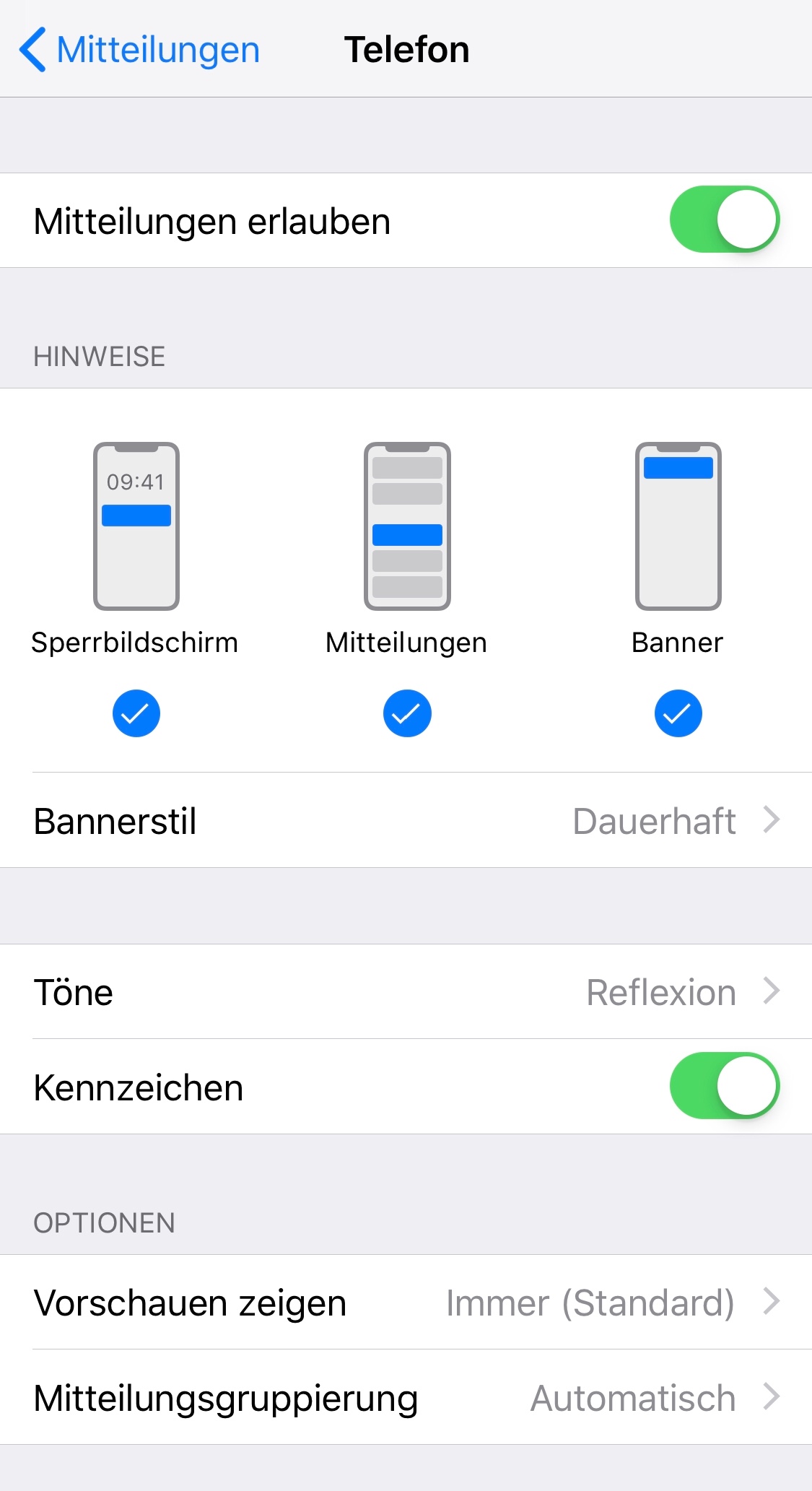Screen dimensions: 812x1491
Task: Disable Kennzeichen badge switch
Action: click(724, 1087)
